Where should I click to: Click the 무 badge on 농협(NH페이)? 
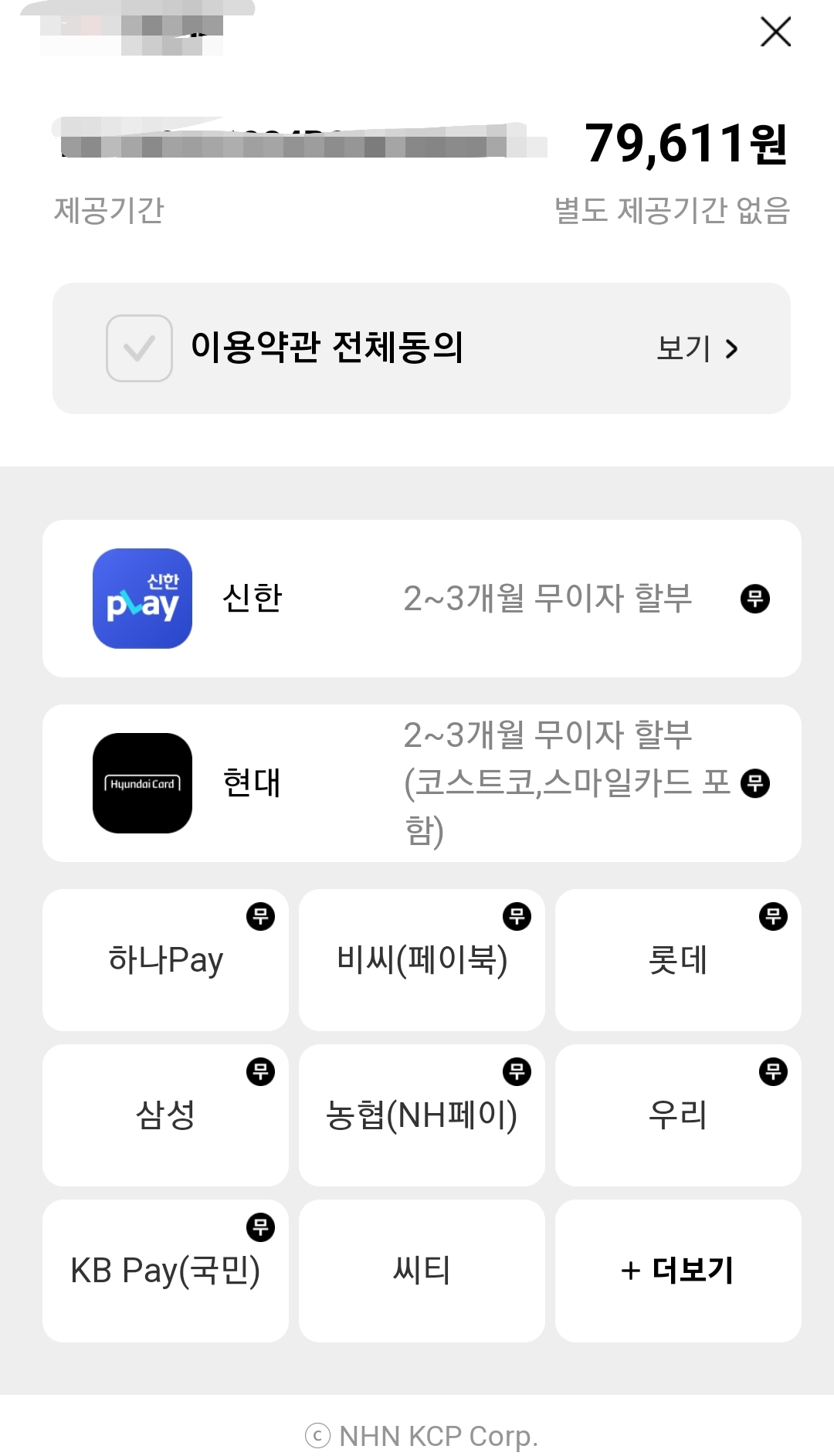516,1074
